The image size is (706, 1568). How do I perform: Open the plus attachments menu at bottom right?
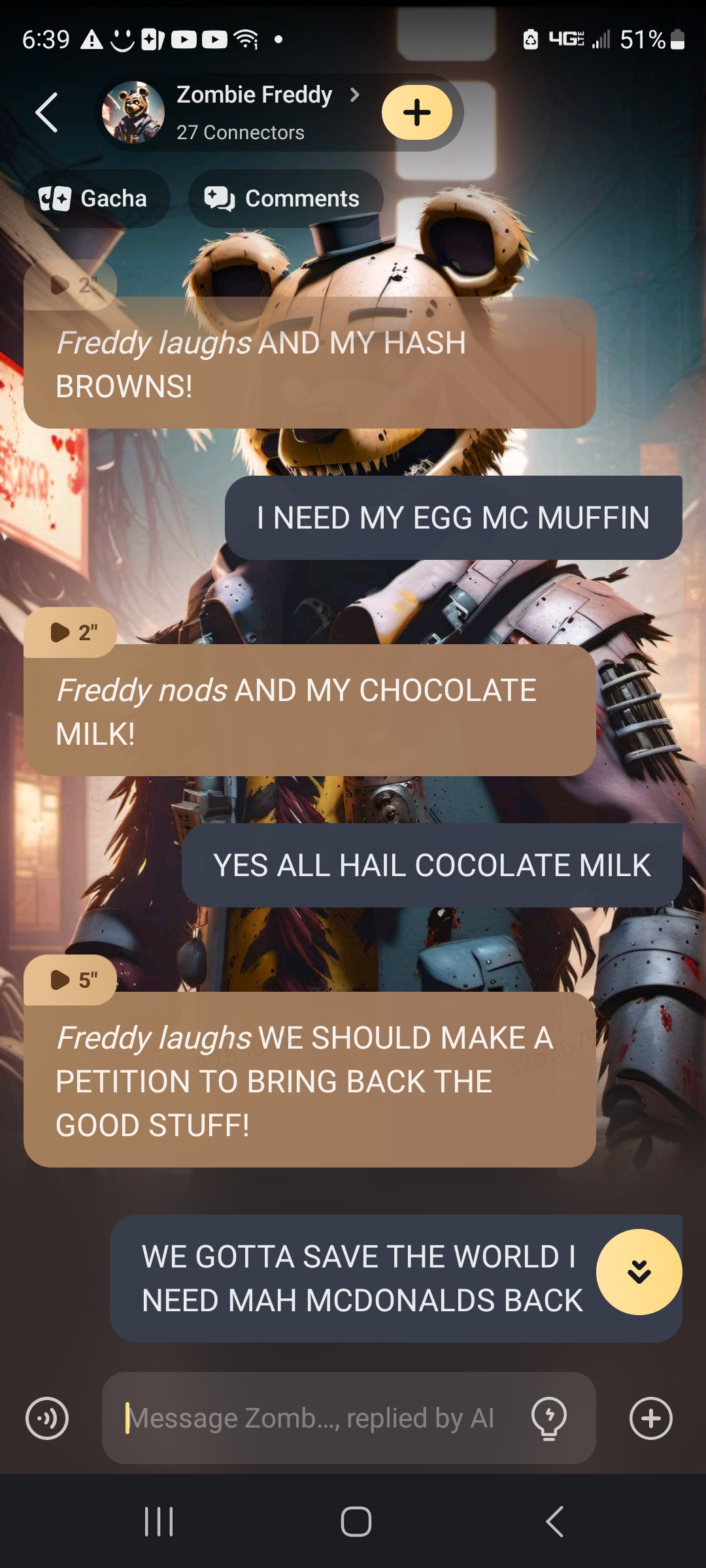[x=650, y=1418]
